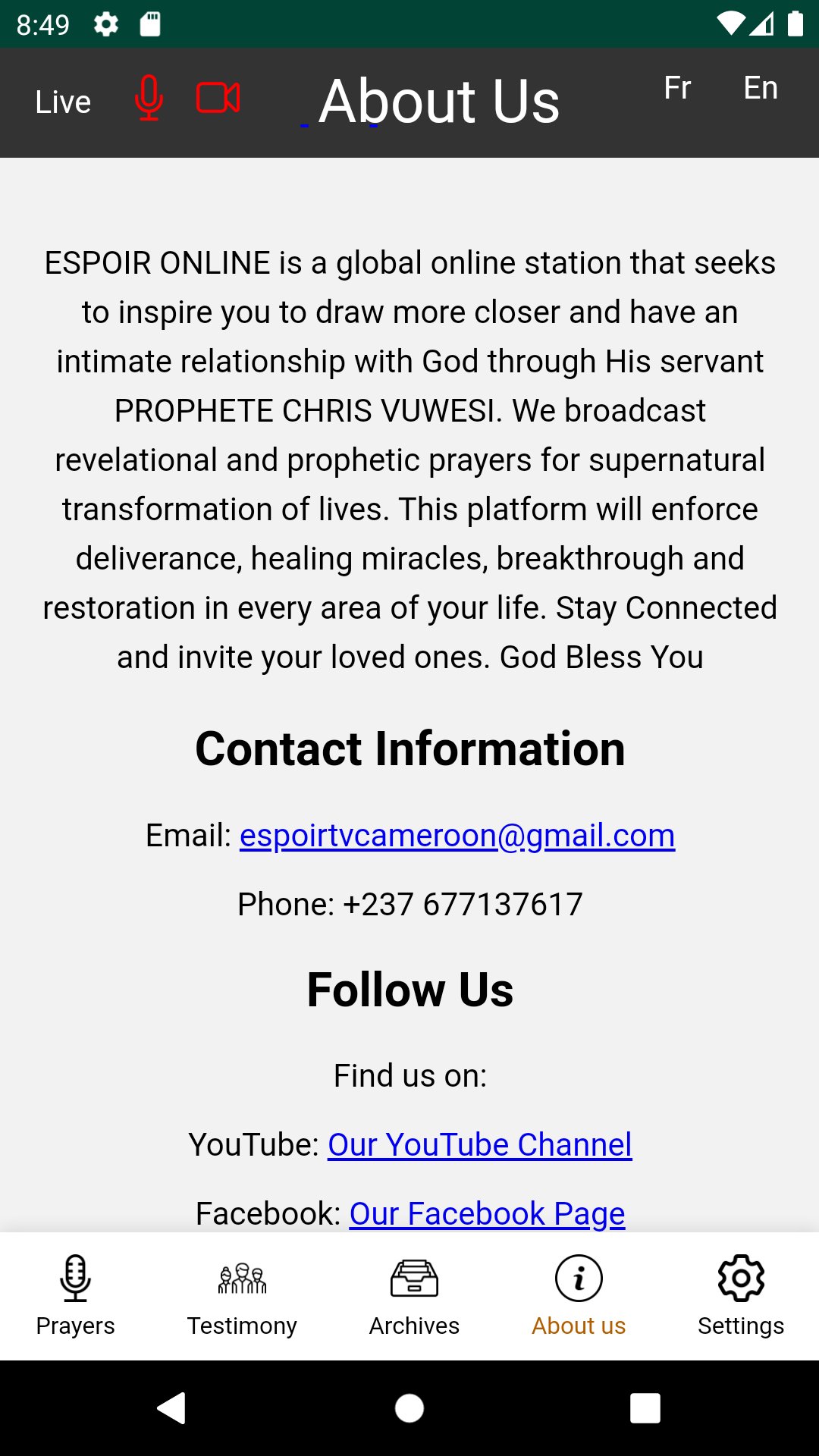Switch to the Testimony tab

point(242,1295)
